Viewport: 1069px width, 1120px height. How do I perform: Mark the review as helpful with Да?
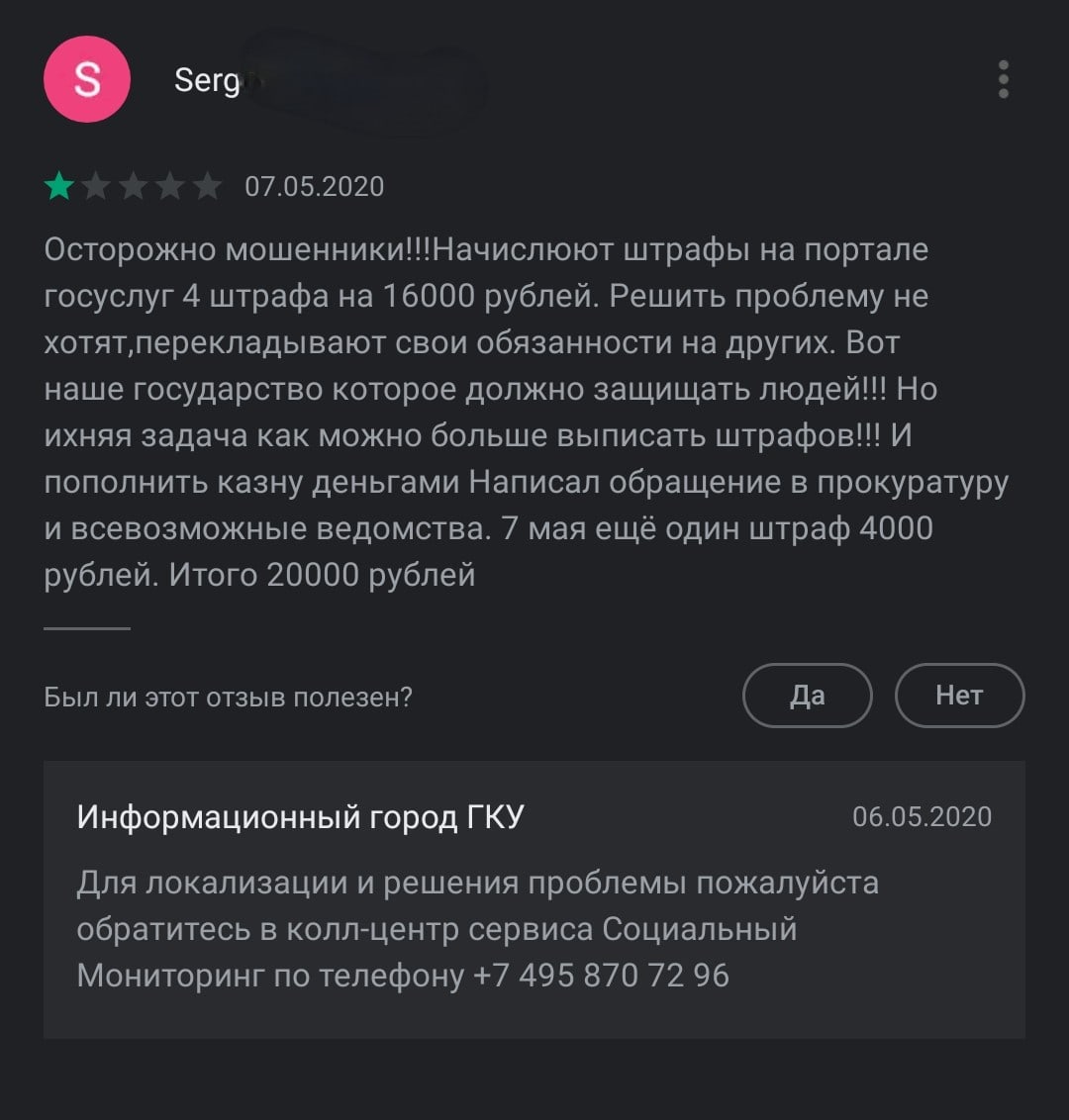(x=807, y=697)
